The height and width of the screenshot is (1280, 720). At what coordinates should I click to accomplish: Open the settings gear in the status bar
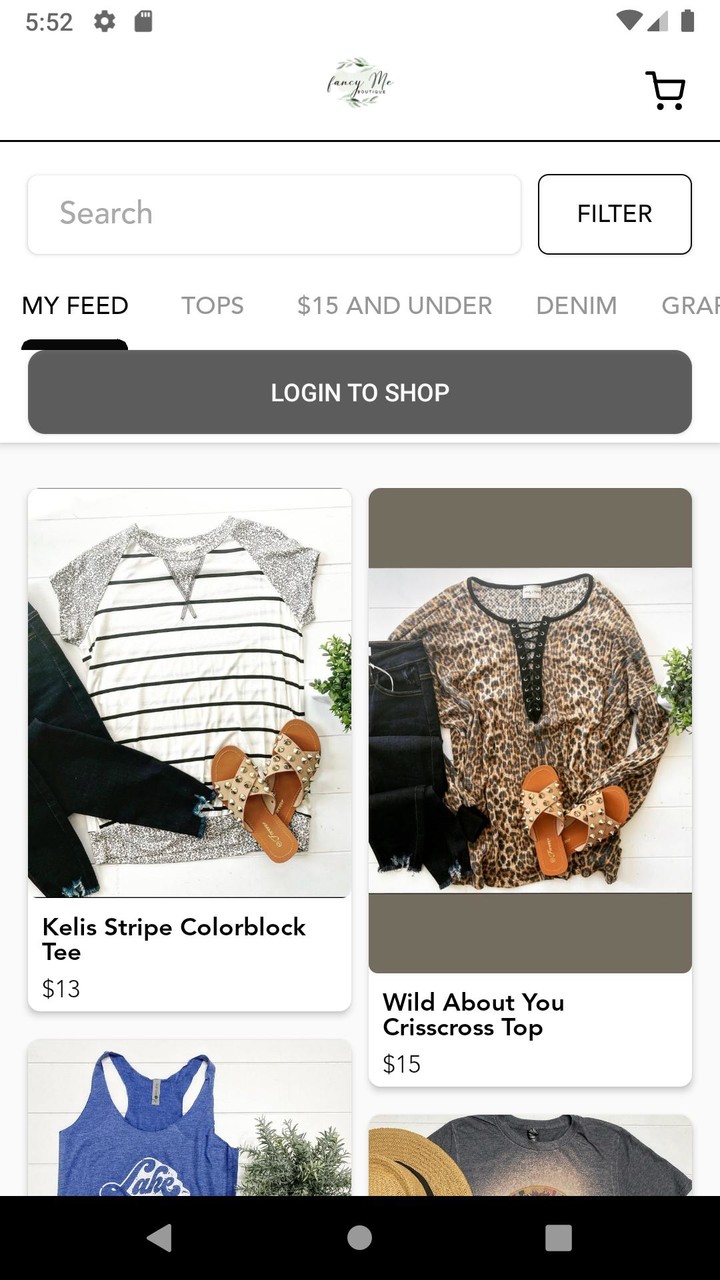(104, 21)
